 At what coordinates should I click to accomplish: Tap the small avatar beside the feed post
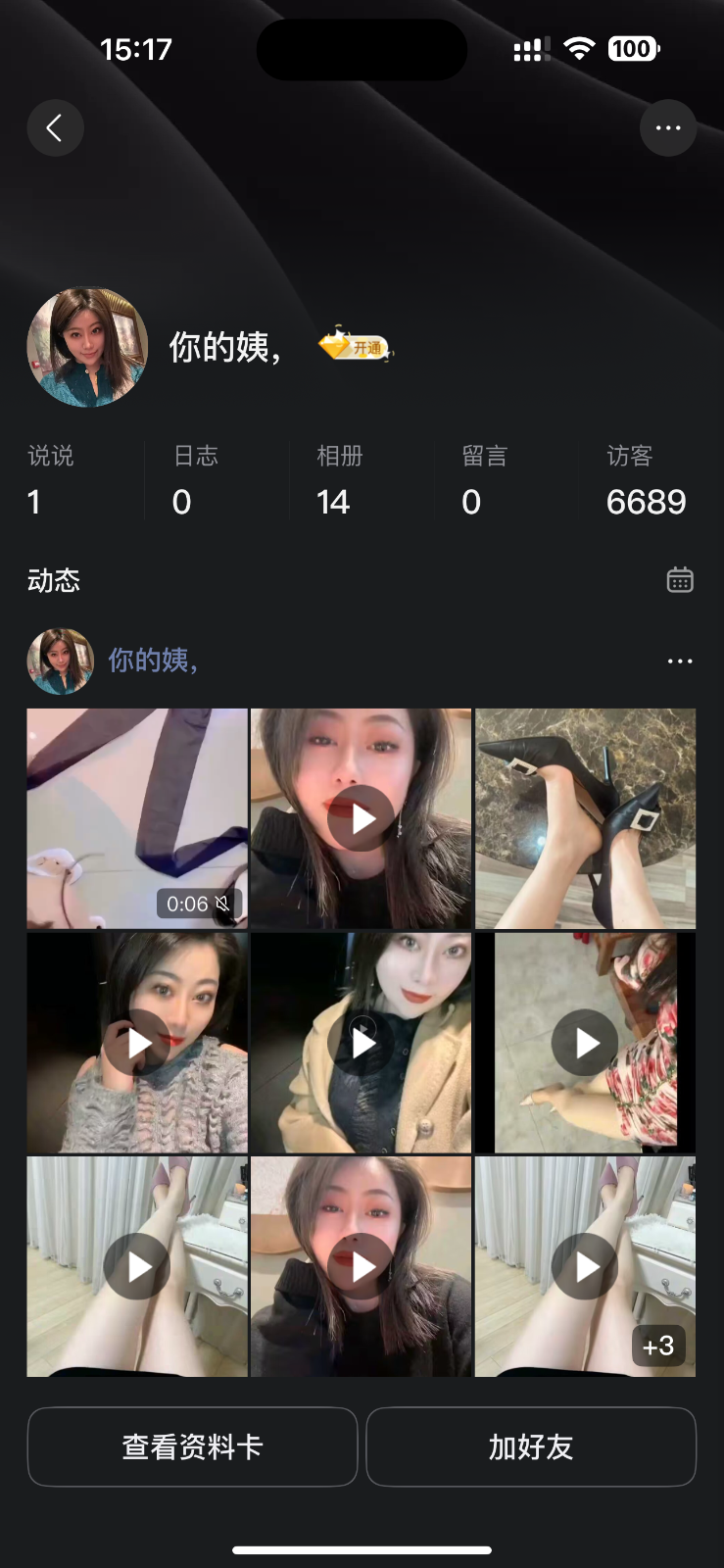60,661
